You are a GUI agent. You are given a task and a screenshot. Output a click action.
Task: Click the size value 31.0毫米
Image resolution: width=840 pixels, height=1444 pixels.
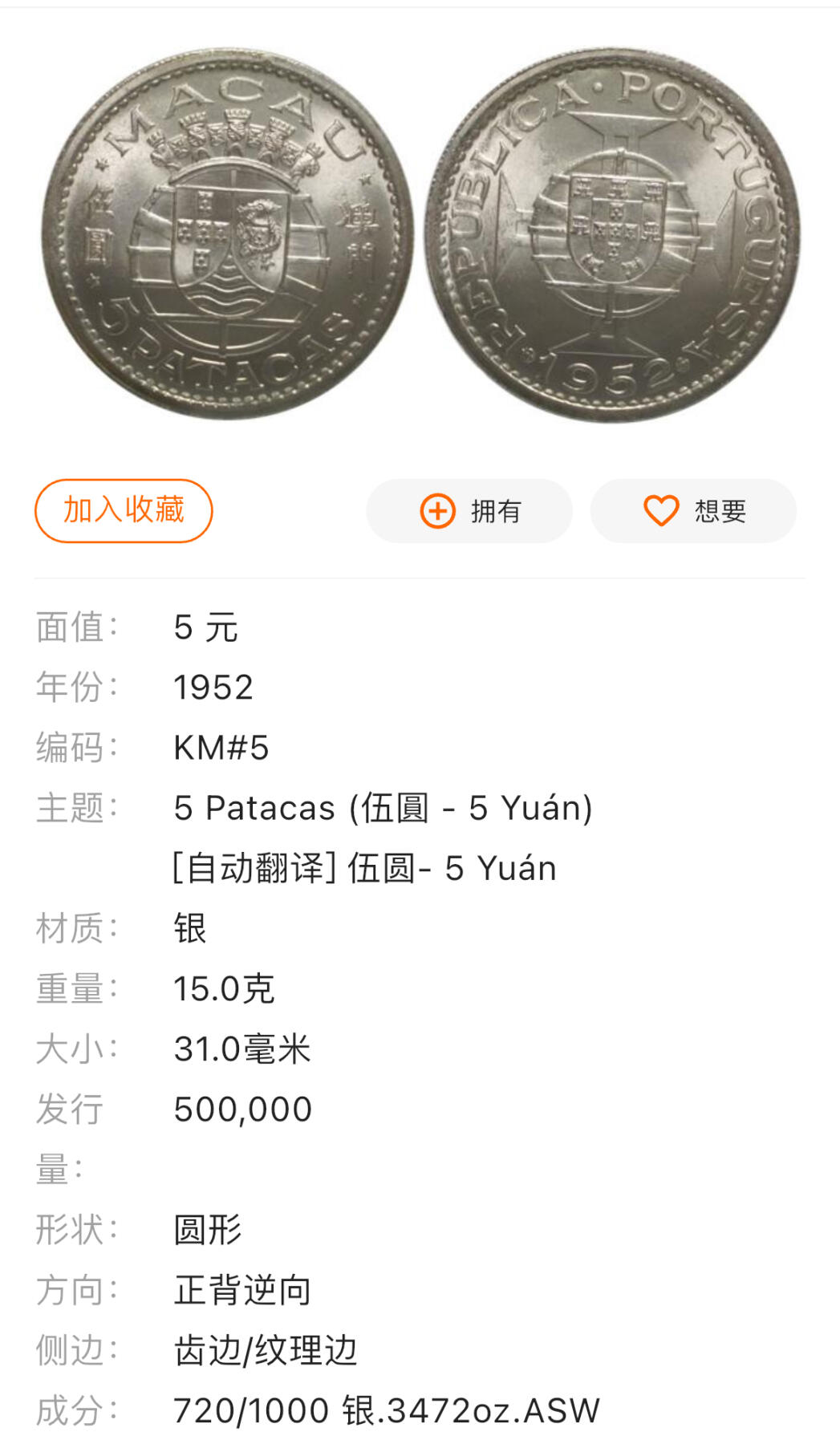(241, 1048)
